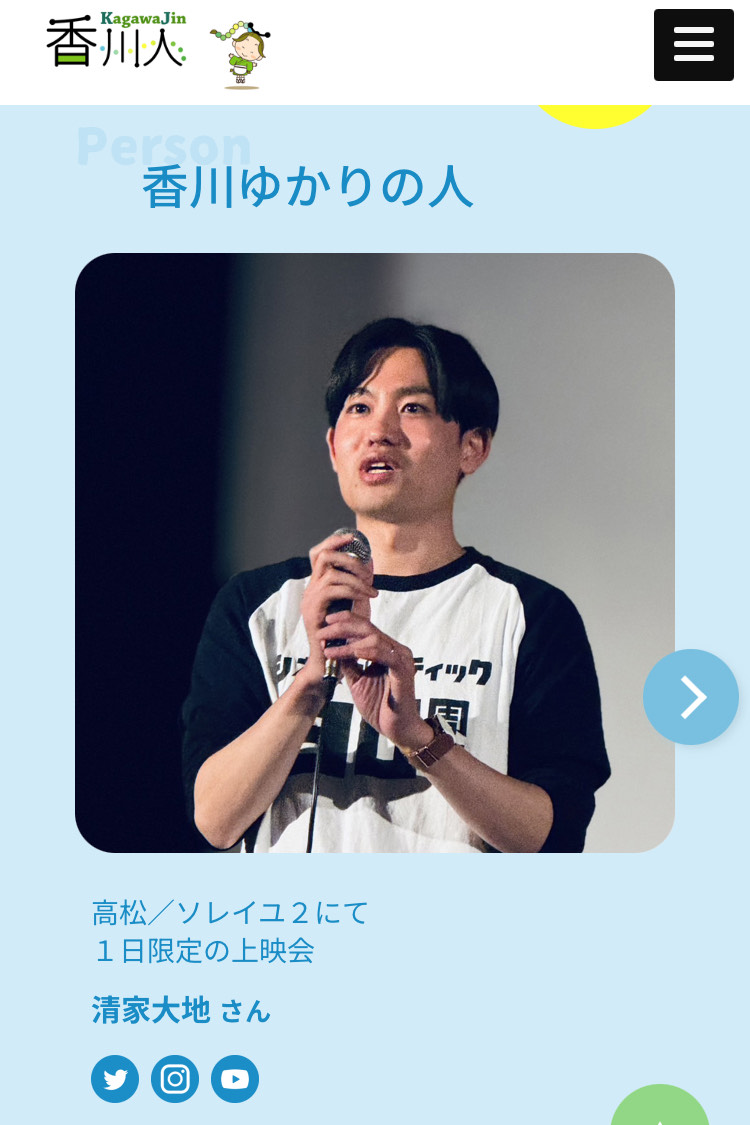750x1125 pixels.
Task: Go to Kagawa Jin home via logo
Action: click(117, 41)
